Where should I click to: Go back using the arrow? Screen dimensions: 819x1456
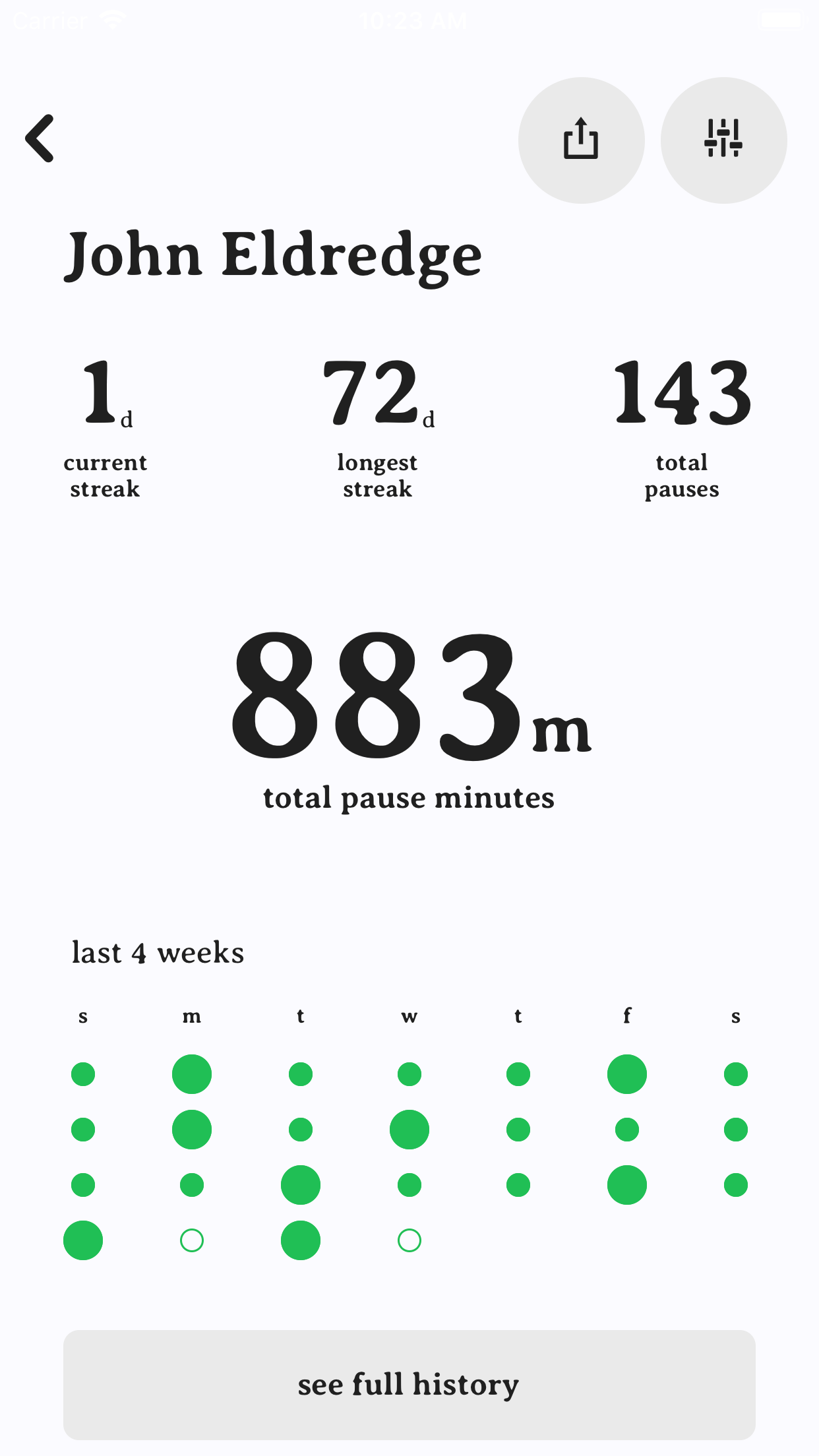40,138
